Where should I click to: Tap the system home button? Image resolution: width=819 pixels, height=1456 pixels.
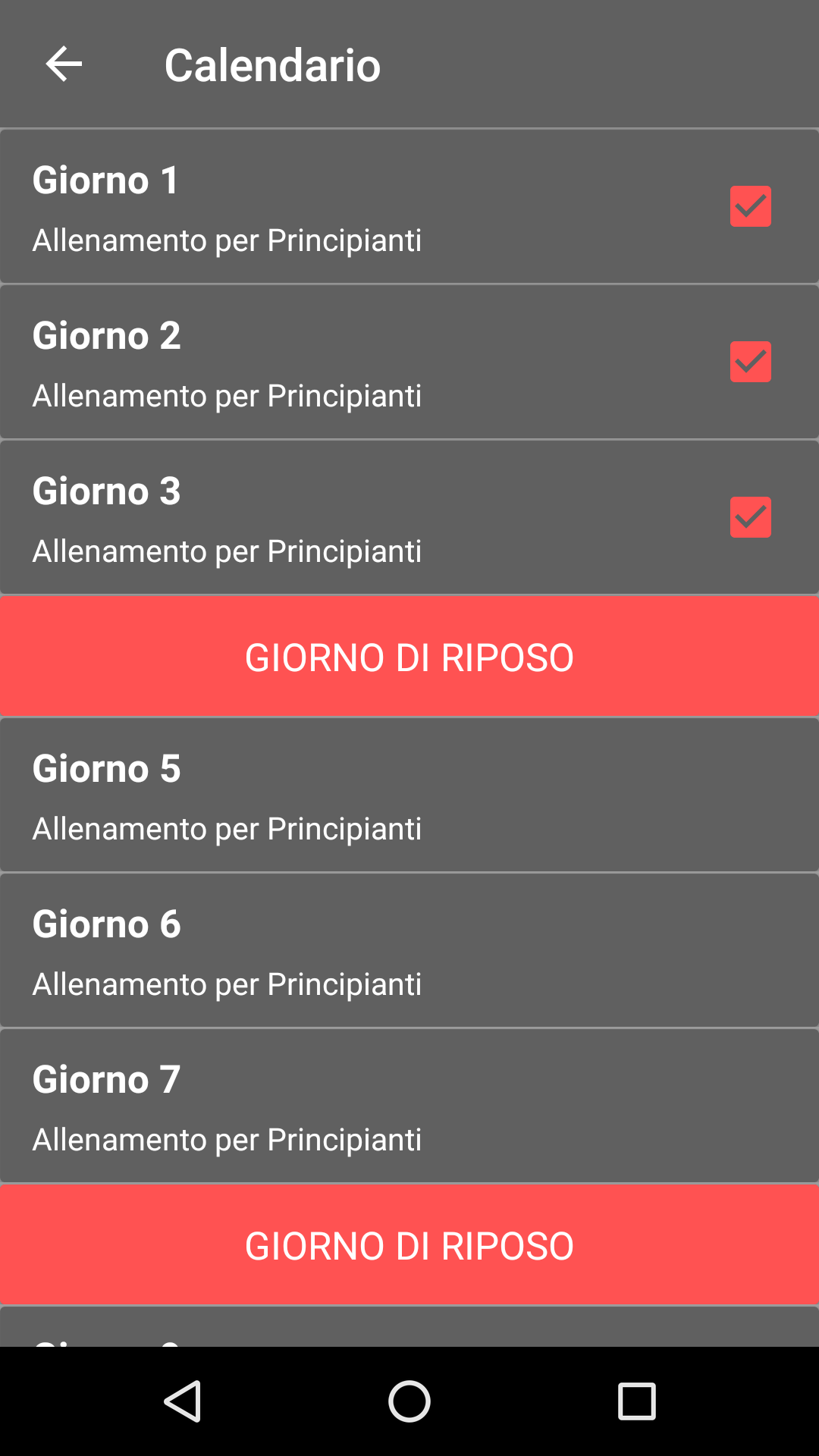409,1401
